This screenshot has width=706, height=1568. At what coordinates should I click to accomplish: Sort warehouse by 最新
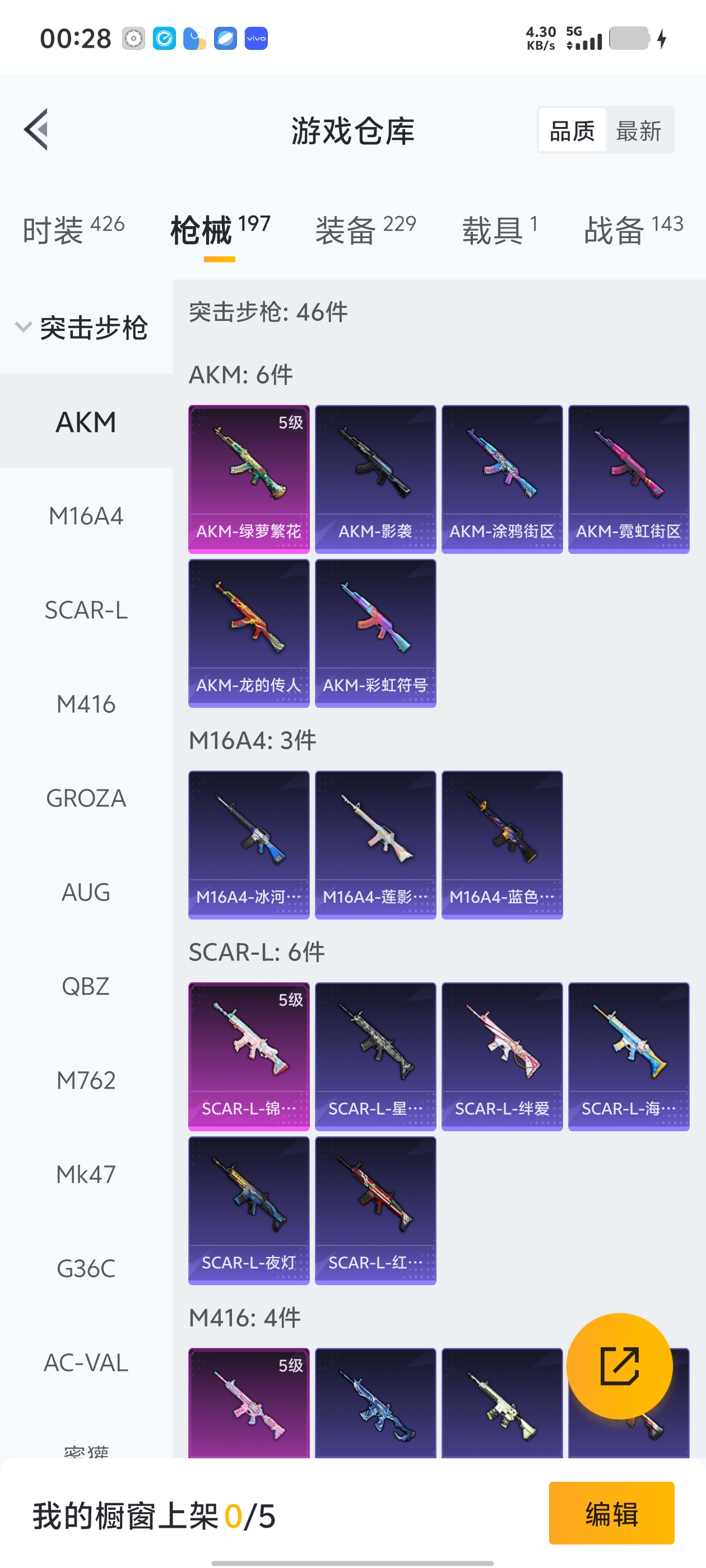638,130
